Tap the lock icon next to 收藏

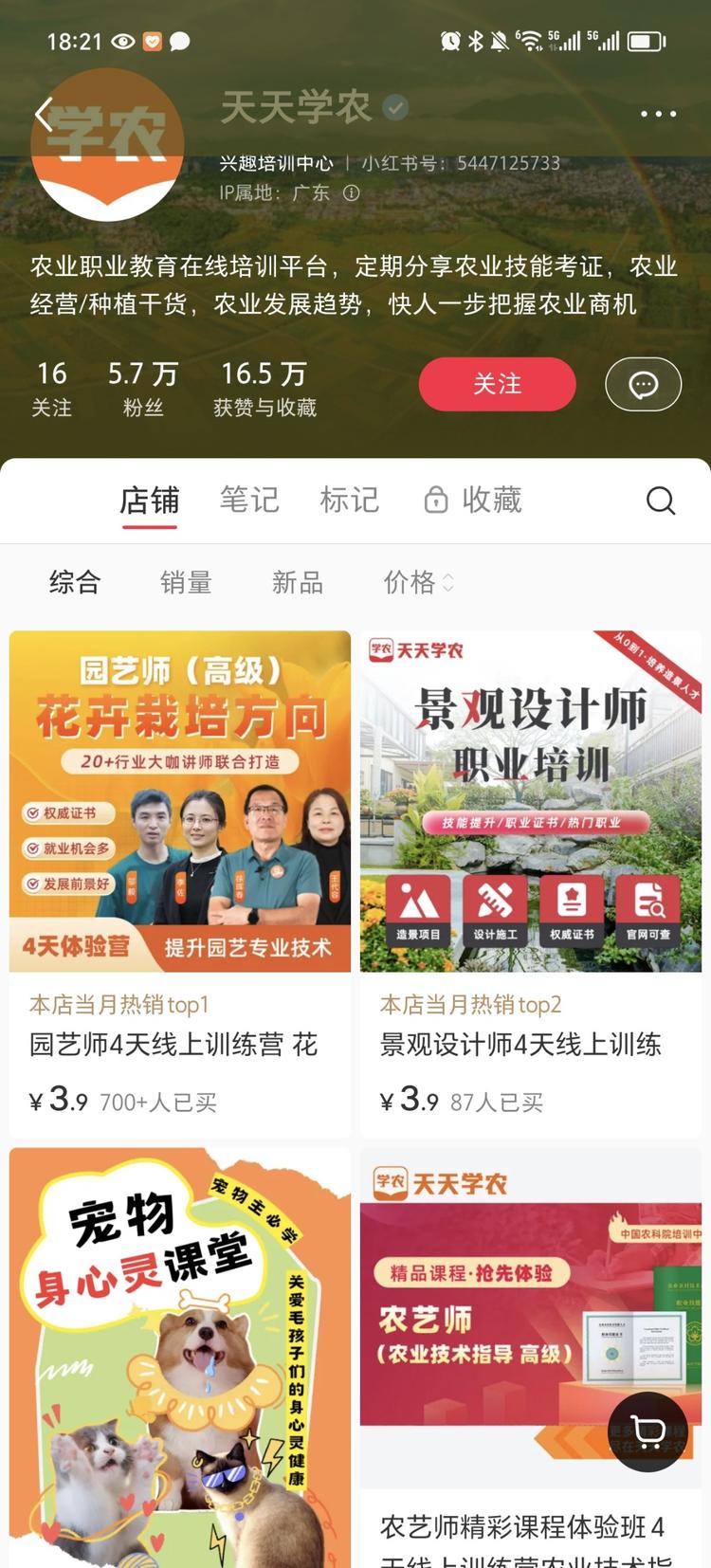pyautogui.click(x=436, y=500)
